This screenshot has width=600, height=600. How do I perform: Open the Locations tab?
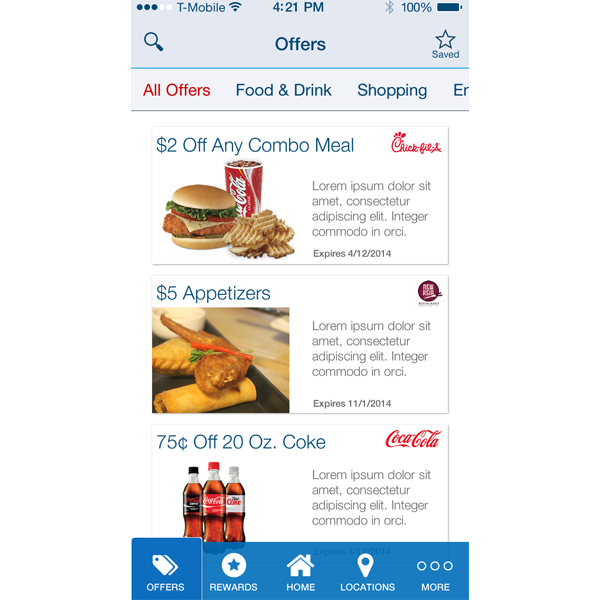pyautogui.click(x=367, y=572)
